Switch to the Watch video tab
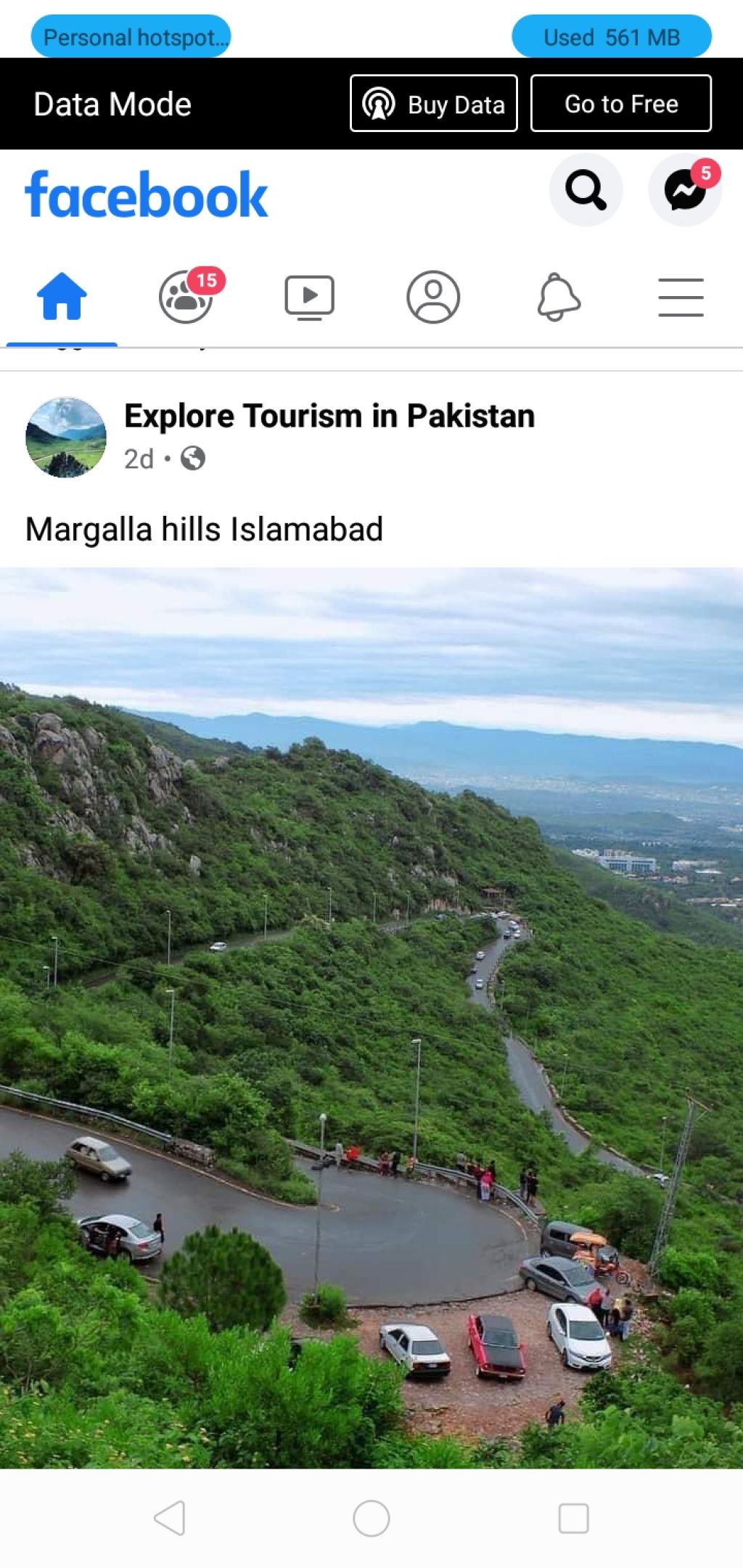743x1568 pixels. tap(309, 297)
